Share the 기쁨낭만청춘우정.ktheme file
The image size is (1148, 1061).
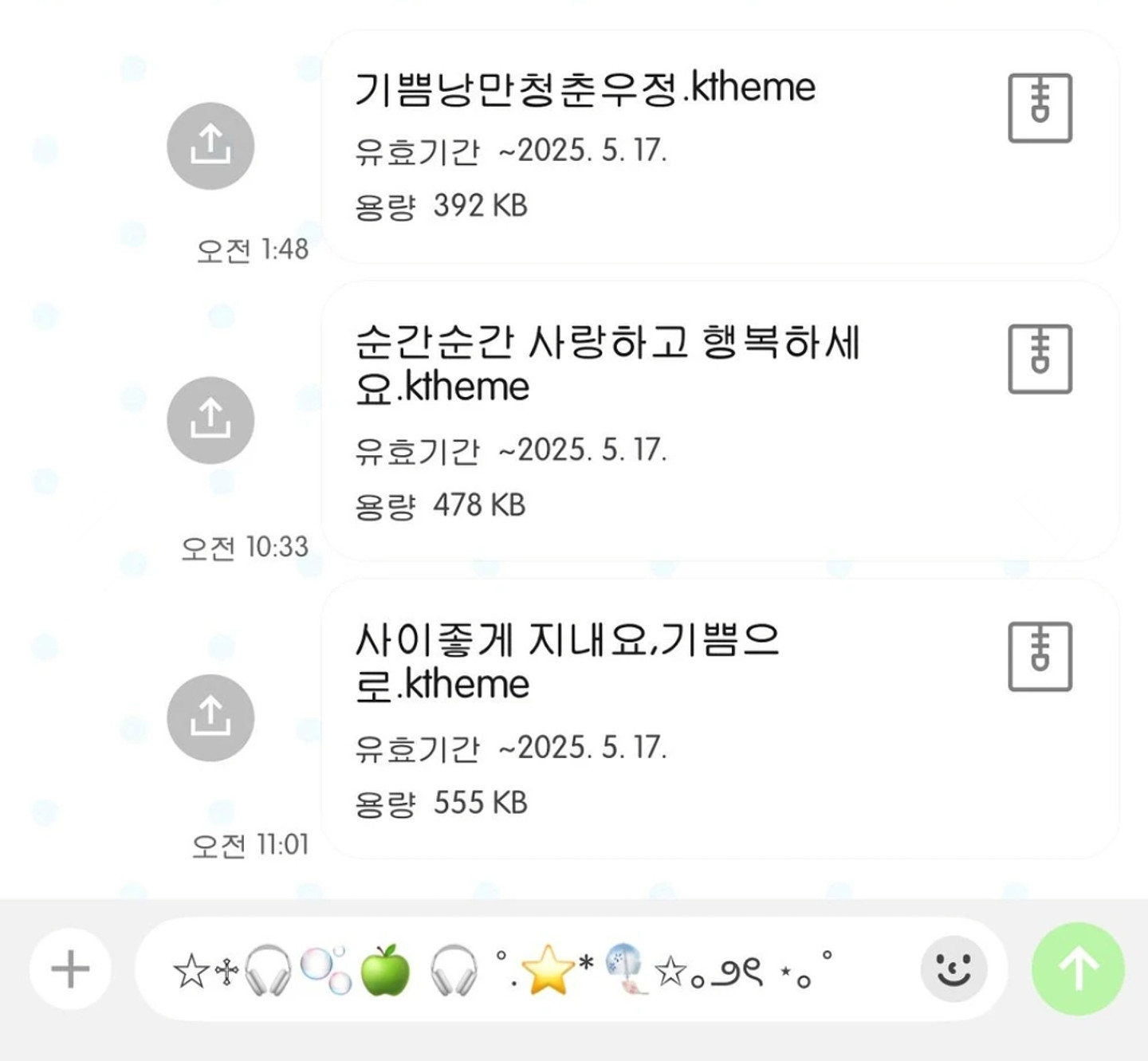click(210, 146)
